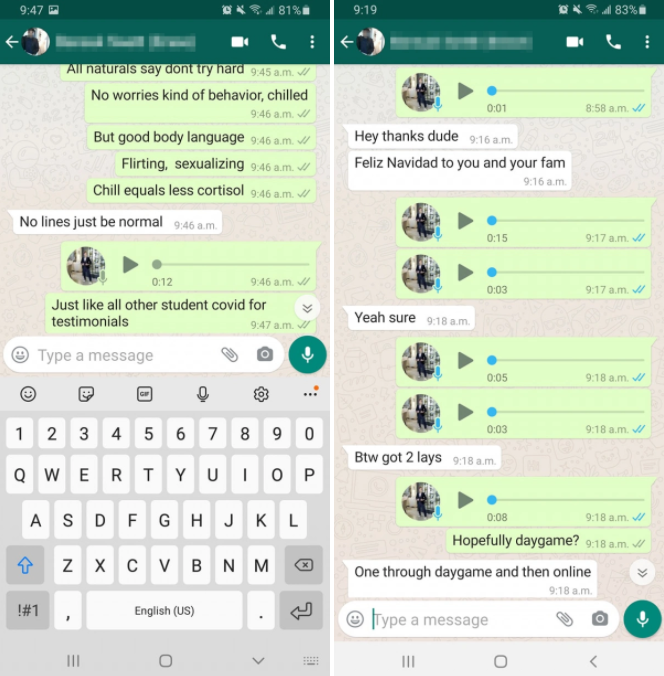Screen dimensions: 664x676
Task: Tap the keyboard enter key
Action: pos(301,610)
